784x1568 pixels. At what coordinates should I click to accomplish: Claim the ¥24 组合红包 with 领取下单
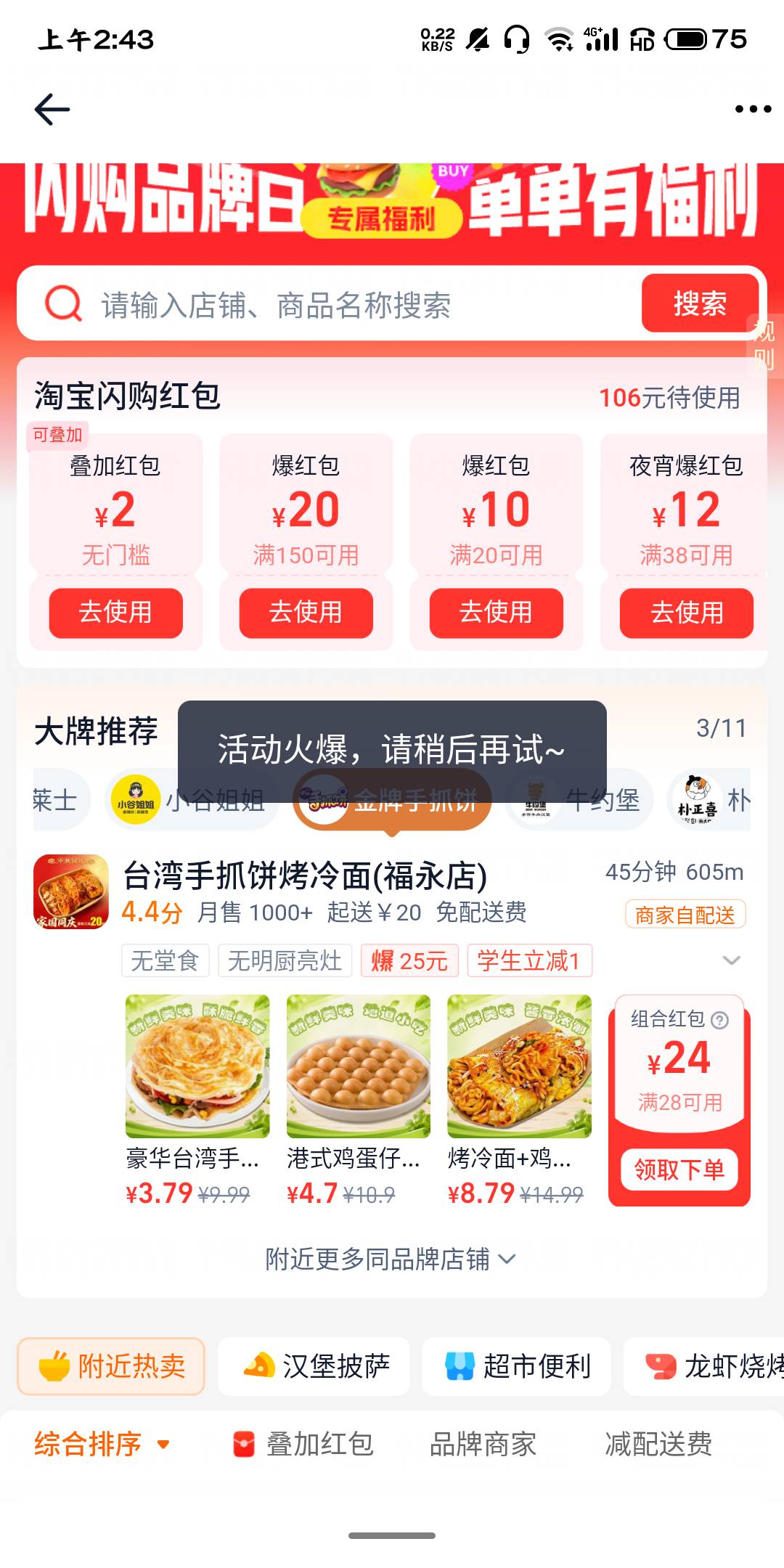click(x=679, y=1169)
